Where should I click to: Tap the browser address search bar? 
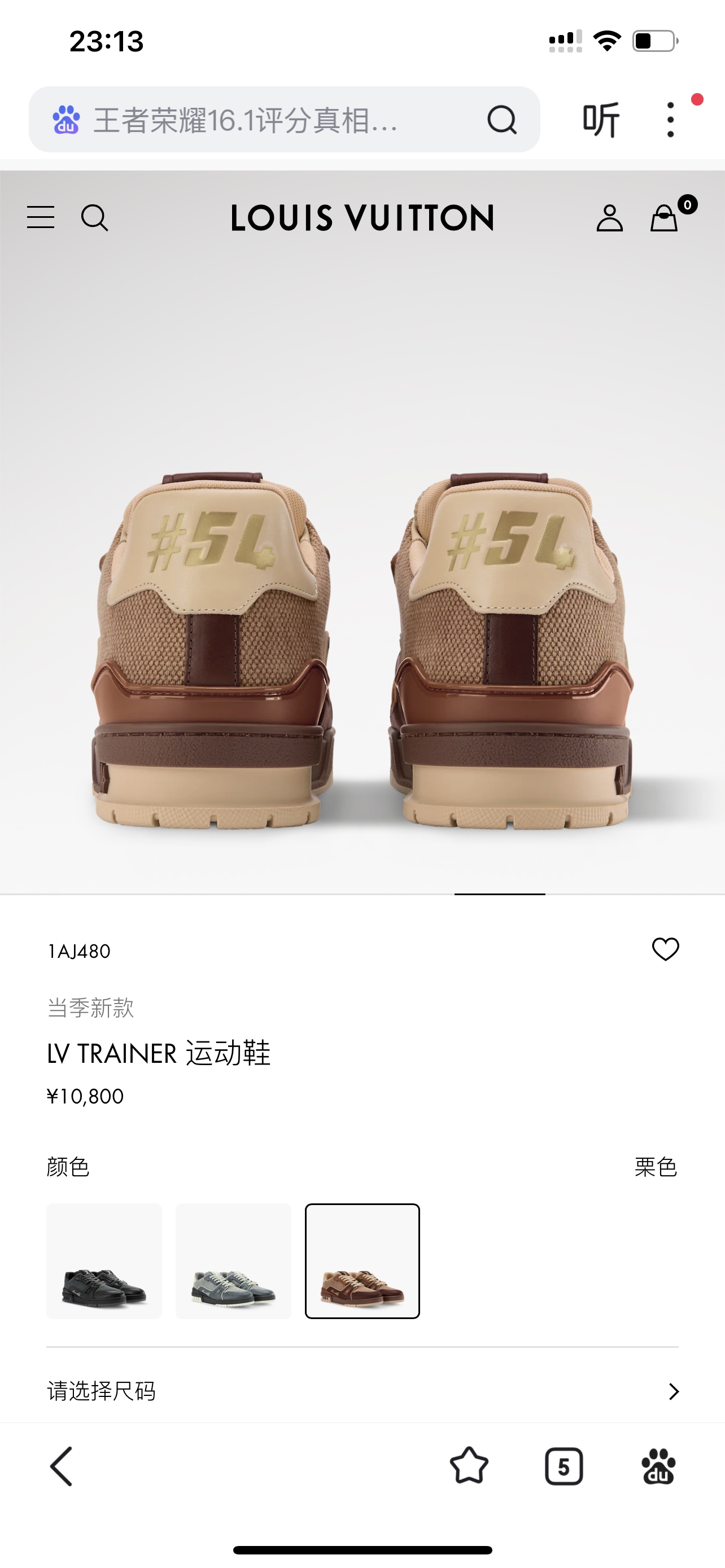(284, 119)
